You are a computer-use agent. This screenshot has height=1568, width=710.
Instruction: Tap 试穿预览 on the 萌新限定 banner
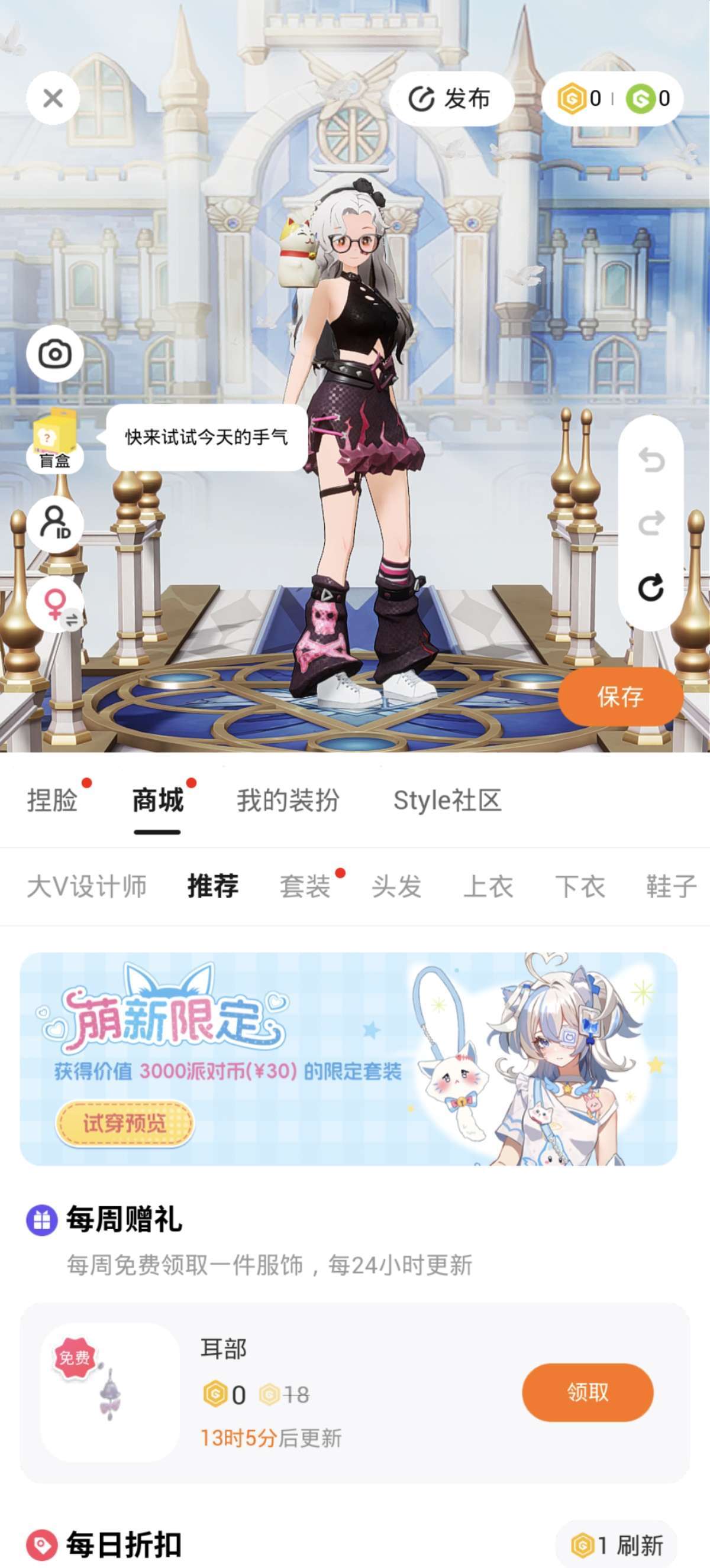pyautogui.click(x=125, y=1123)
